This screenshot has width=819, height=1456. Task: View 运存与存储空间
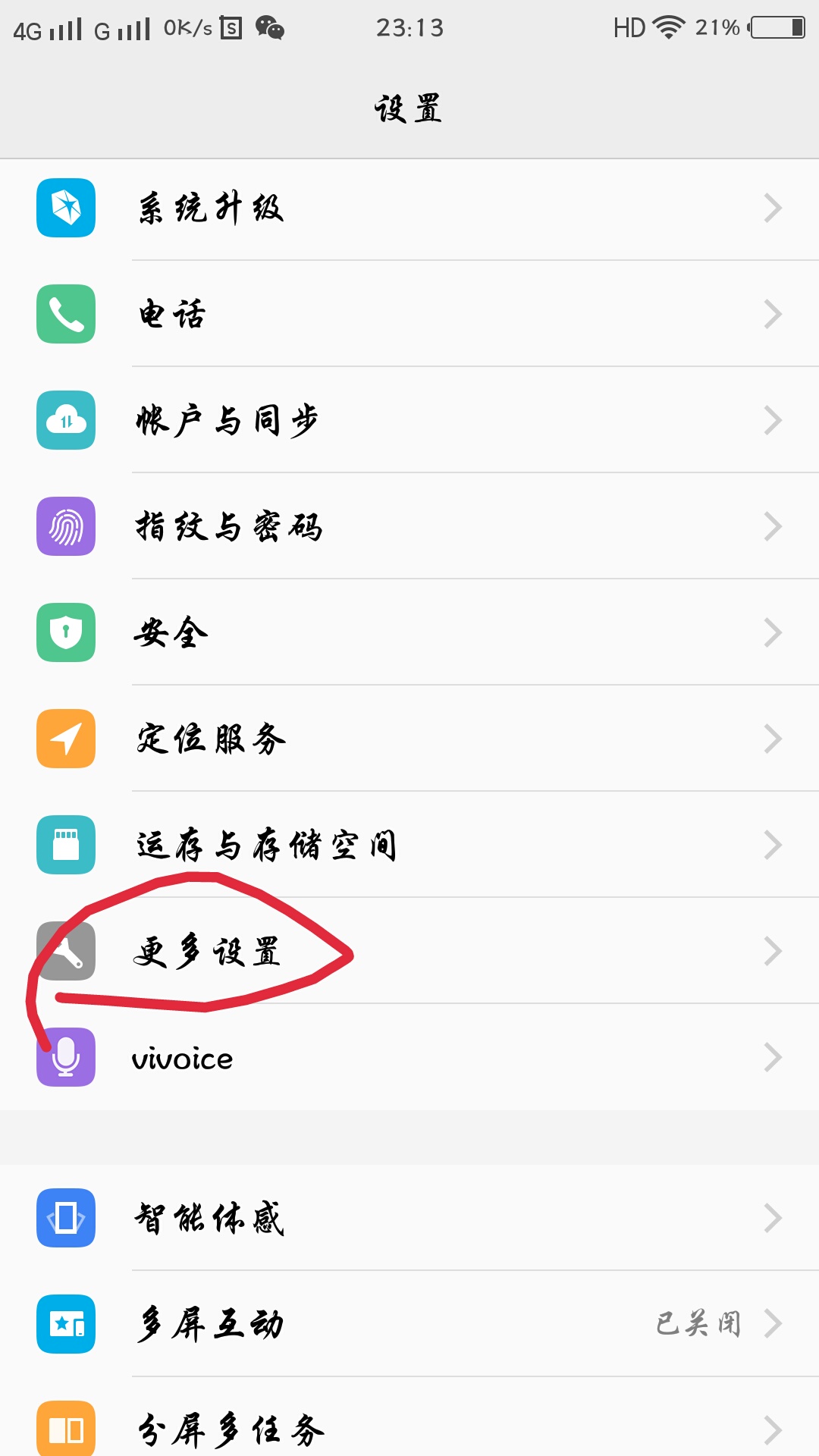[x=409, y=845]
